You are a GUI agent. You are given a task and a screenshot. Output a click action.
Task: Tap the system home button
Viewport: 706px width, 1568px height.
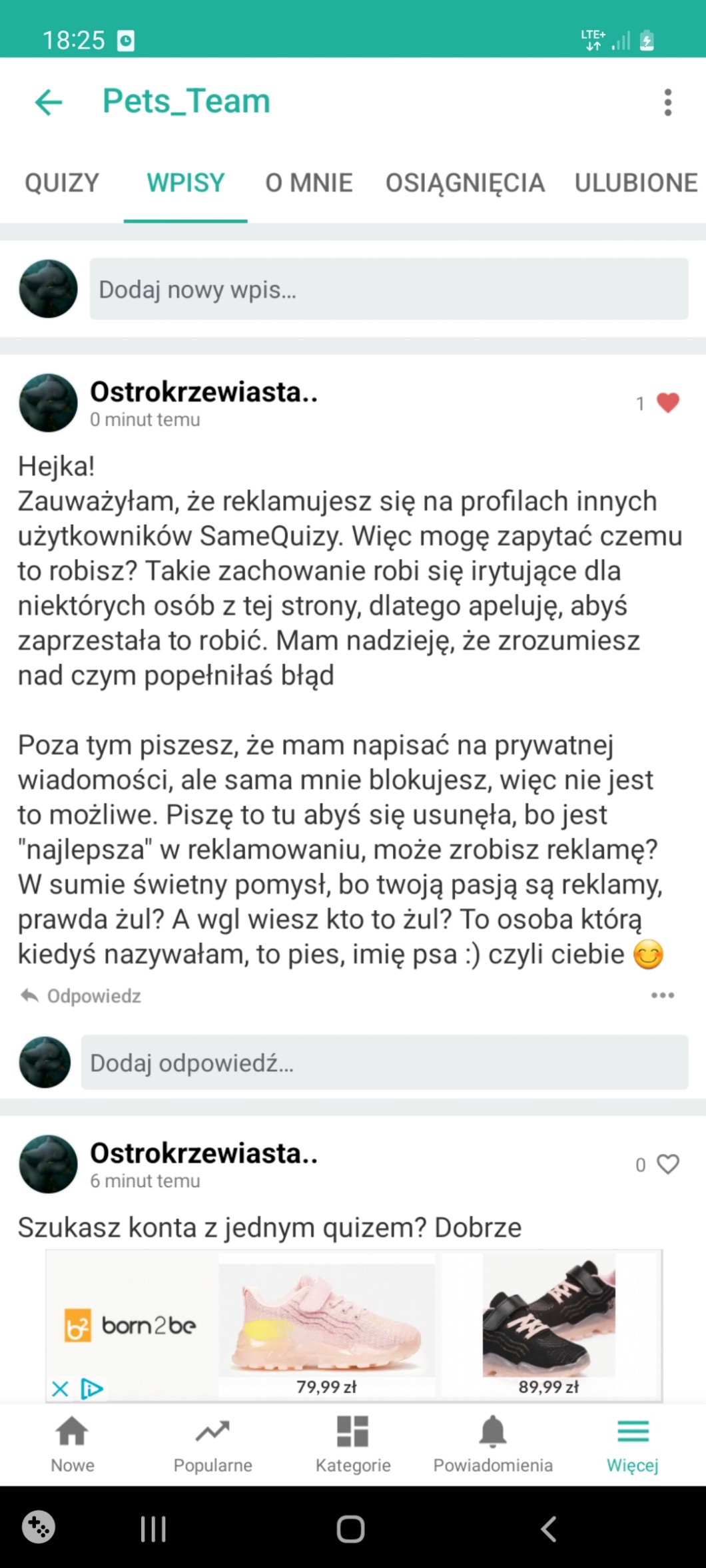pyautogui.click(x=350, y=1529)
